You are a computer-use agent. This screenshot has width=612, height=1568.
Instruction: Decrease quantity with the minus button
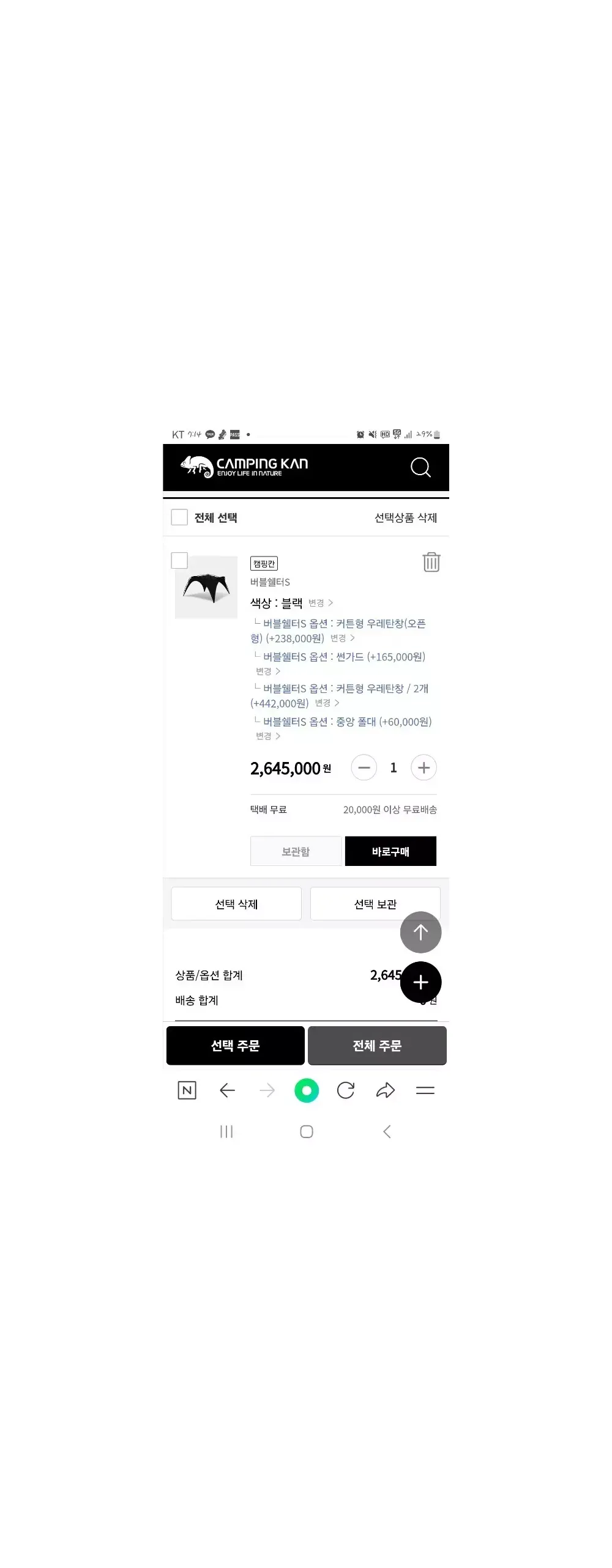pos(364,767)
